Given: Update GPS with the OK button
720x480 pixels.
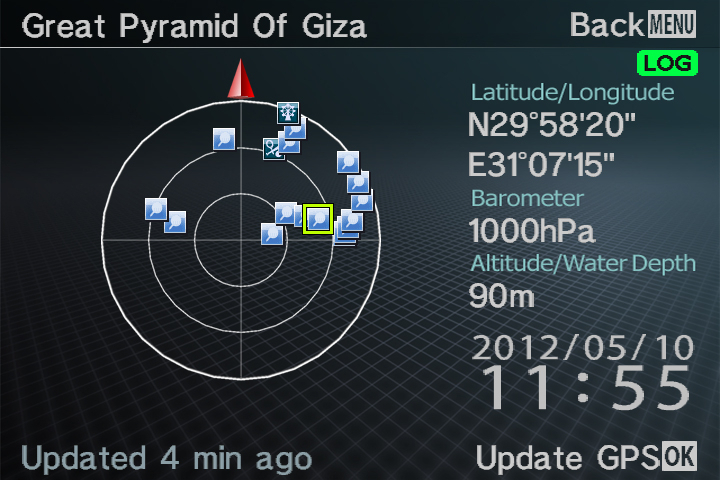Looking at the screenshot, I should (585, 459).
